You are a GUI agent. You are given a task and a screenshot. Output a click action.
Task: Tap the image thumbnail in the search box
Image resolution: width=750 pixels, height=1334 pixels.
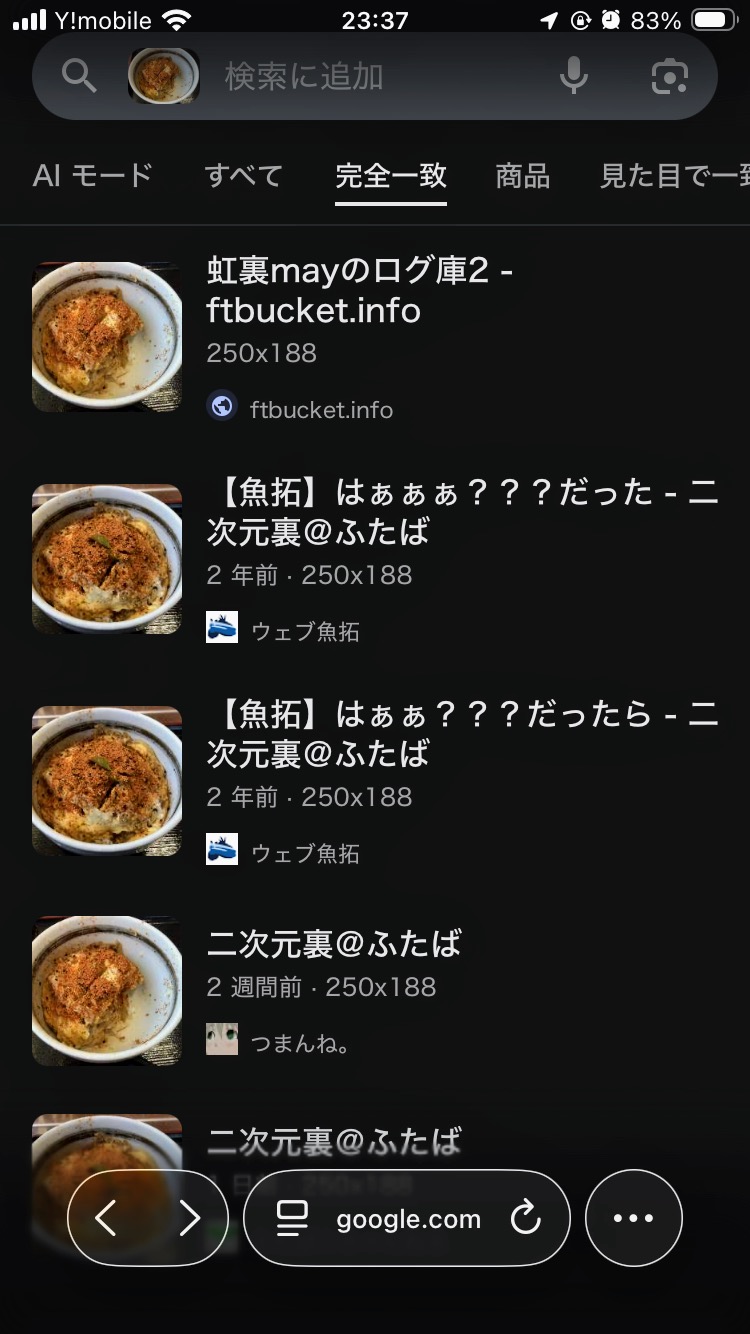[x=163, y=76]
